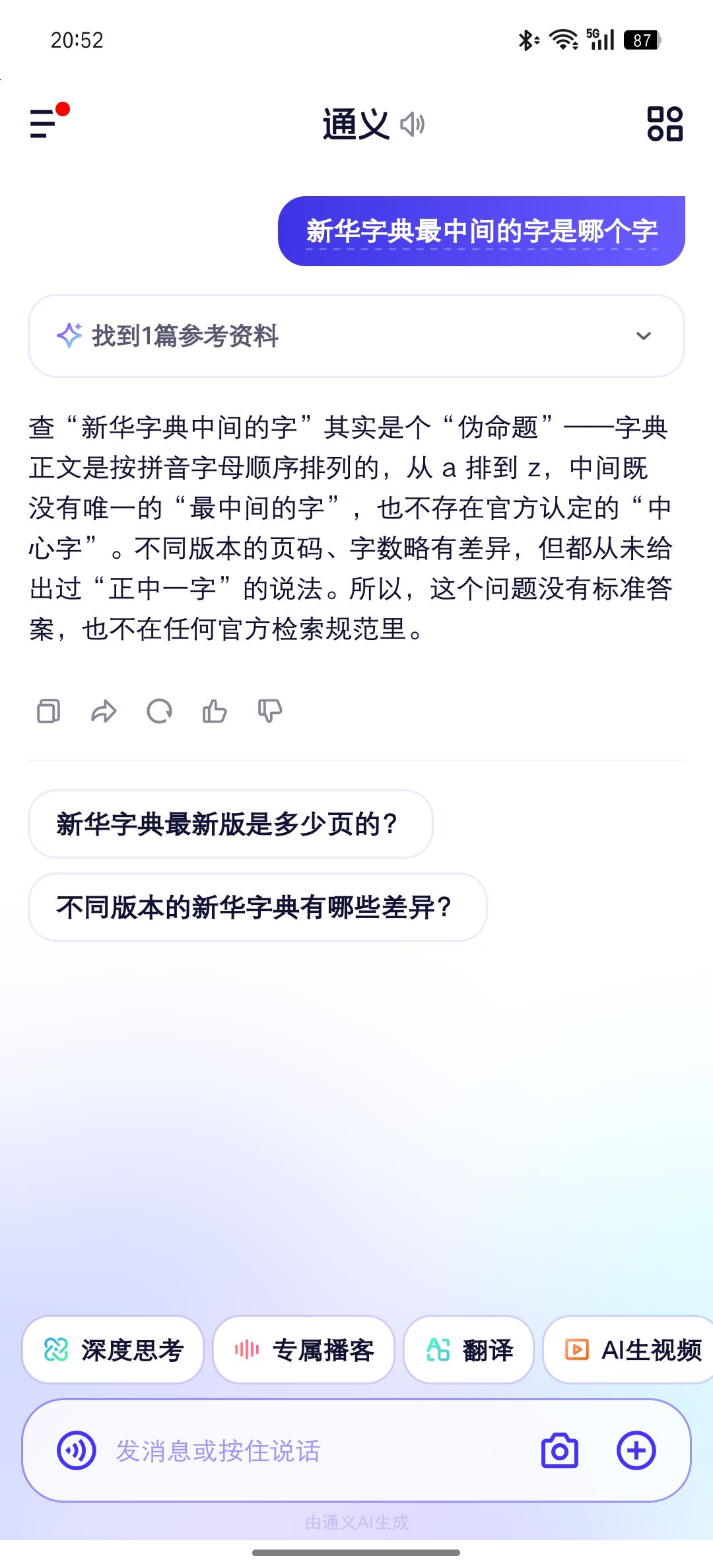
Task: Dislike the answer with thumbs down
Action: click(x=270, y=711)
